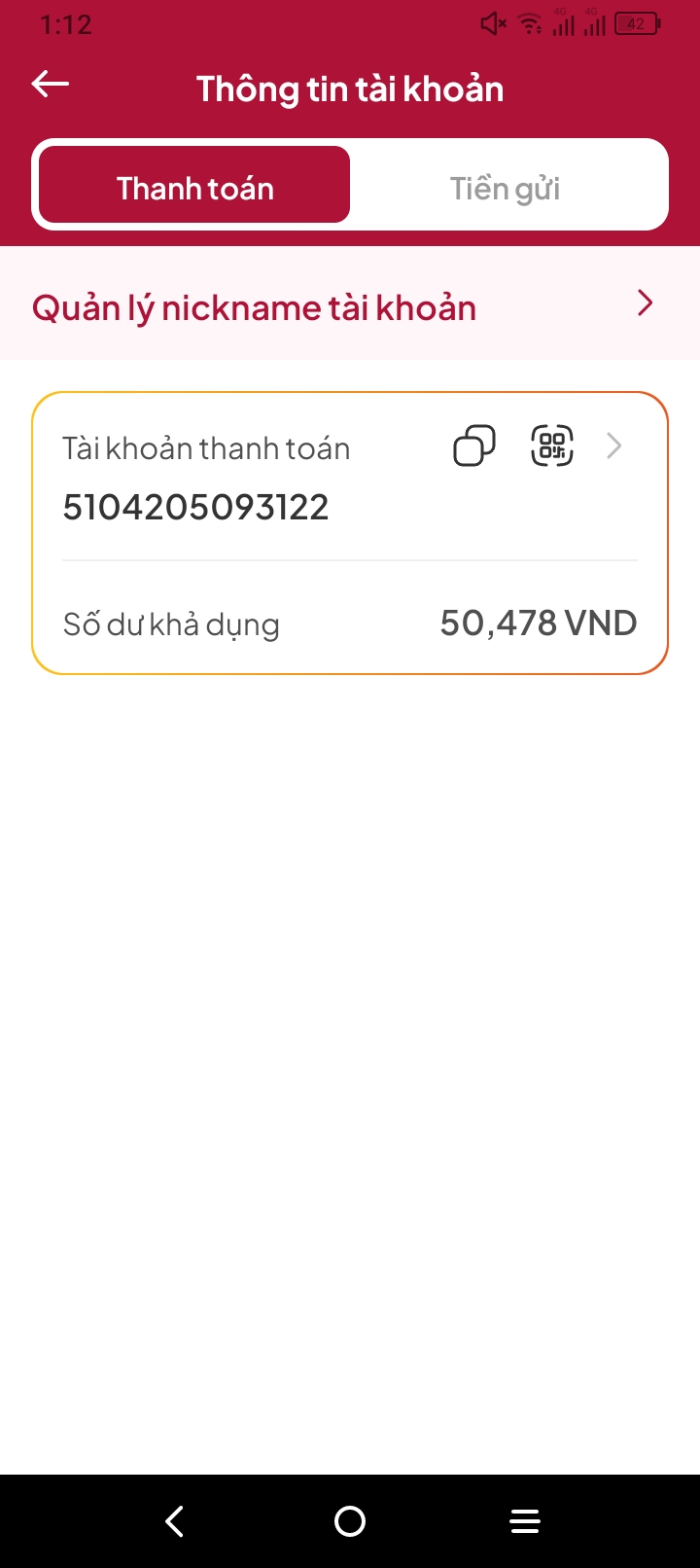Open Quản lý nickname tài khoản
This screenshot has width=700, height=1568.
350,304
